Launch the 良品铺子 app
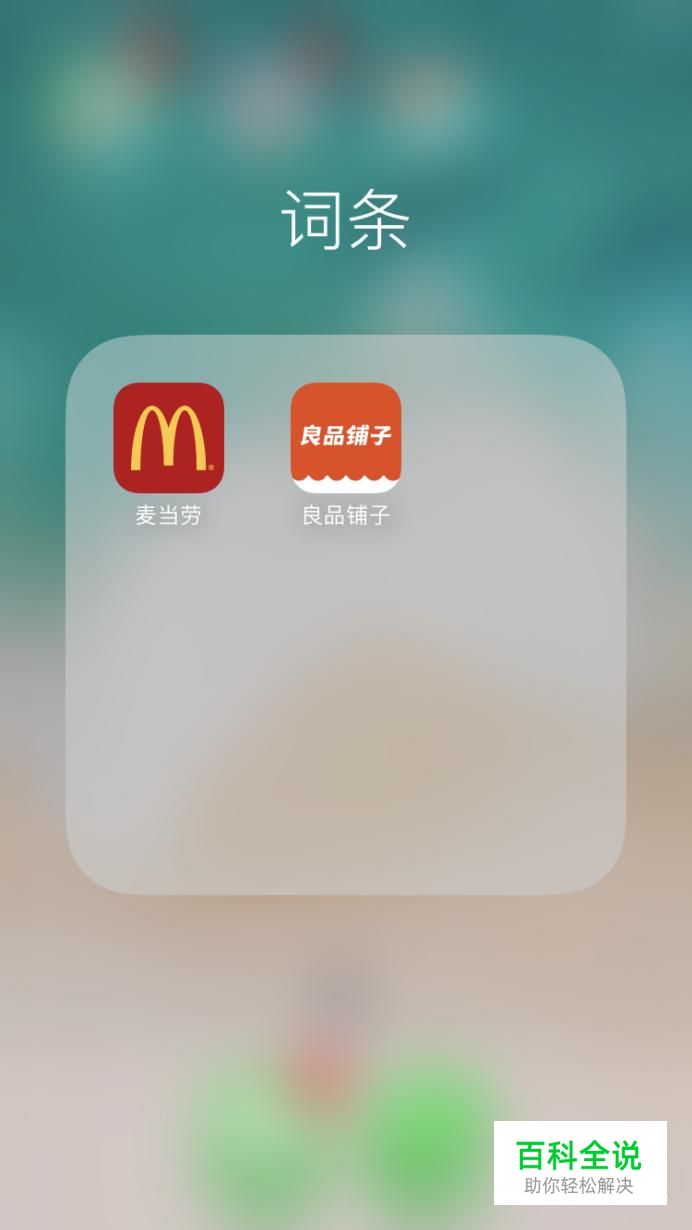Image resolution: width=692 pixels, height=1230 pixels. point(346,438)
